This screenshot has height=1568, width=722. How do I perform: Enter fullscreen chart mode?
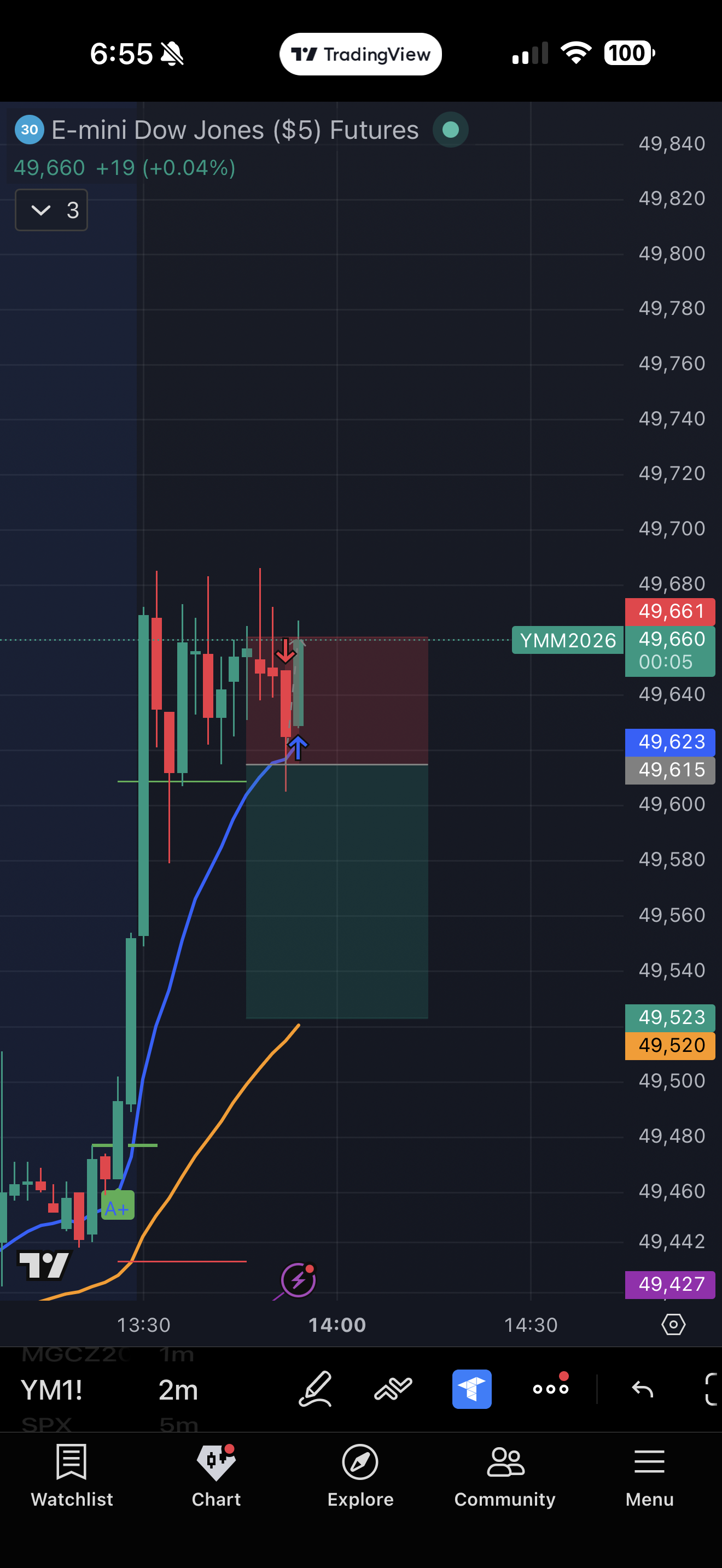[x=711, y=1389]
